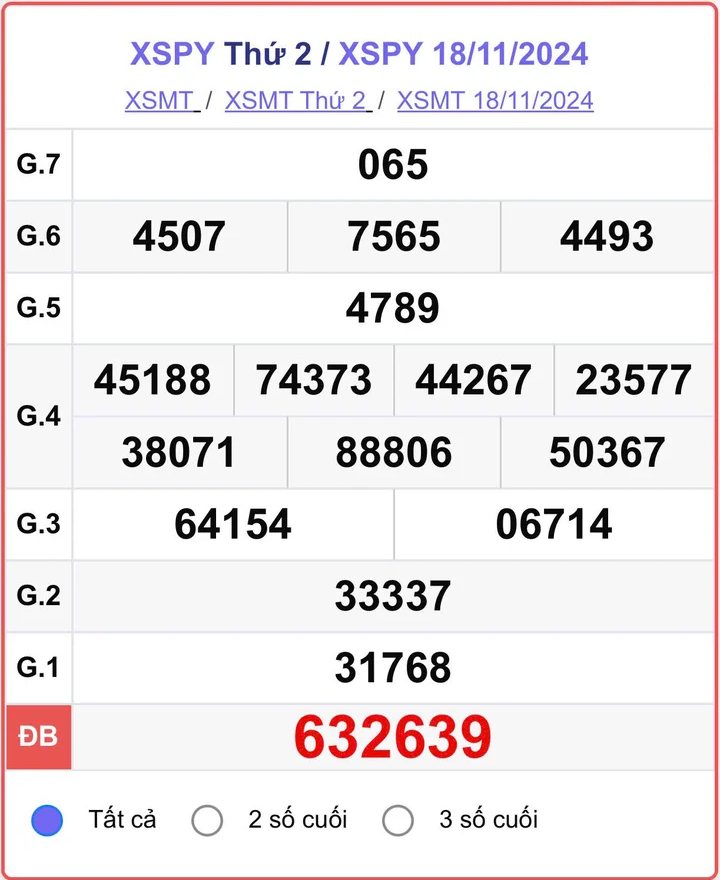
Task: Choose the 2 số cuối filter
Action: [207, 820]
